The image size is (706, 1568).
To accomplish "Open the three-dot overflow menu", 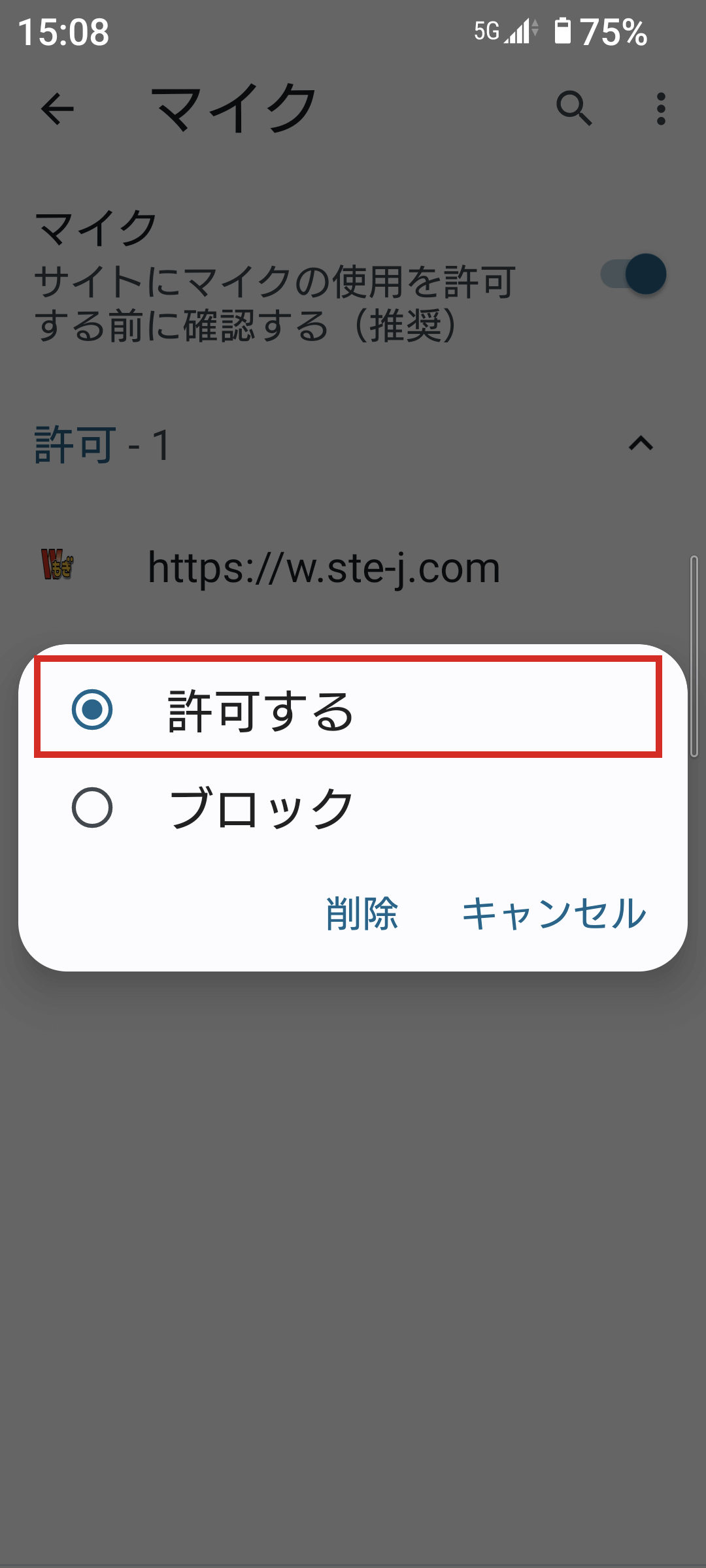I will 661,108.
